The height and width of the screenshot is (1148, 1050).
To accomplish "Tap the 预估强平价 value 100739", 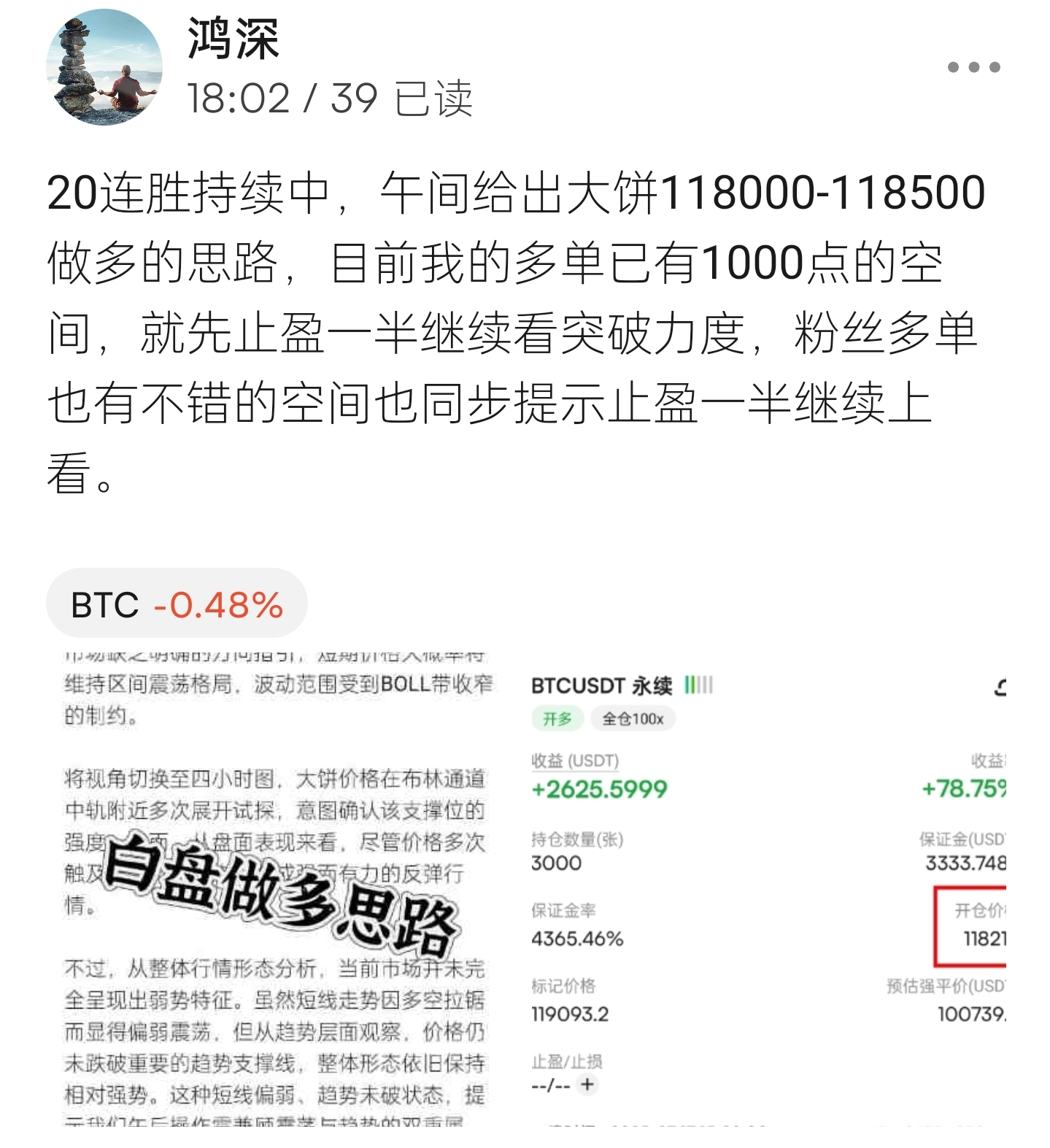I will coord(971,1014).
